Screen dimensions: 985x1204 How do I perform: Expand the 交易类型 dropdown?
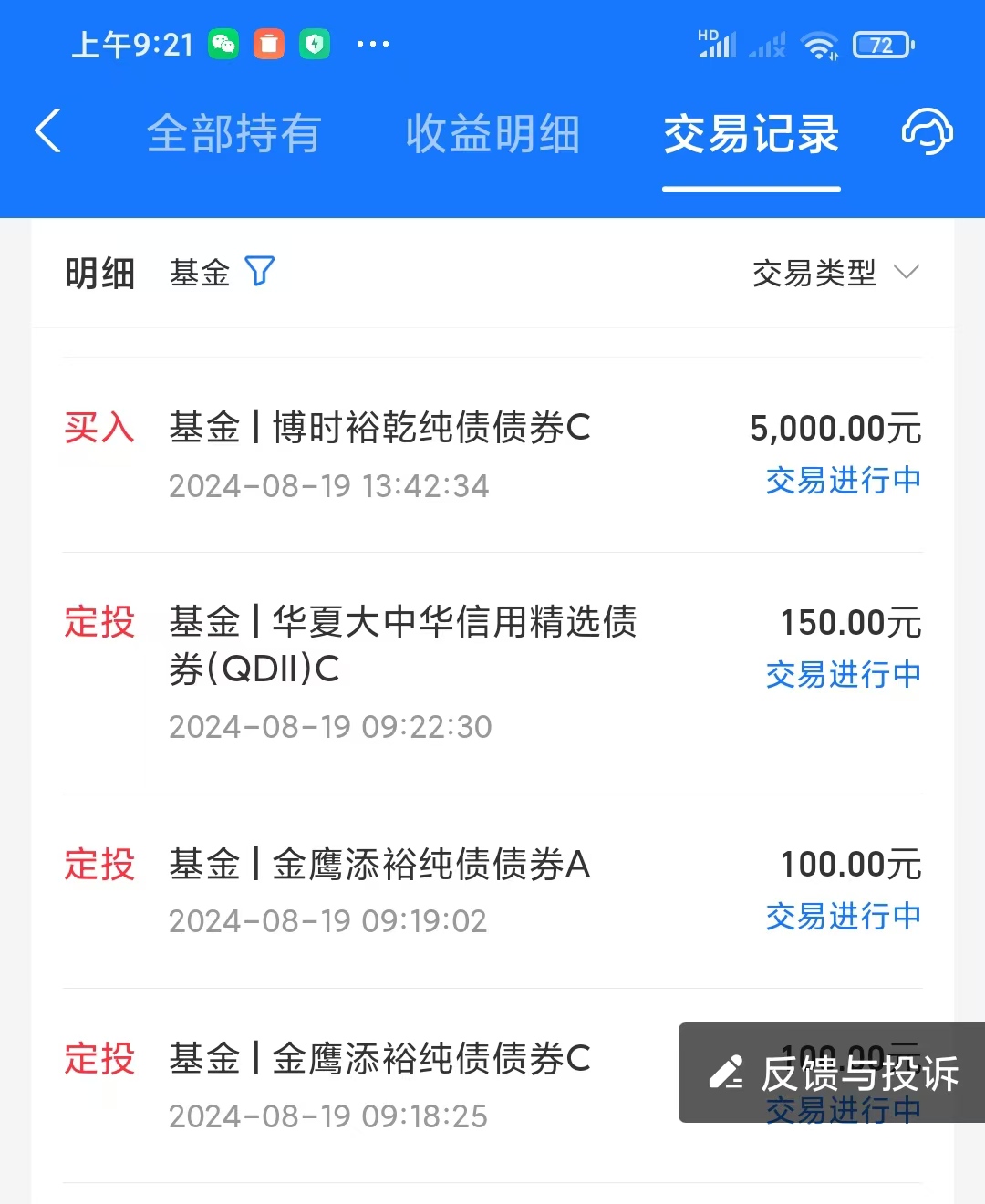(x=835, y=272)
